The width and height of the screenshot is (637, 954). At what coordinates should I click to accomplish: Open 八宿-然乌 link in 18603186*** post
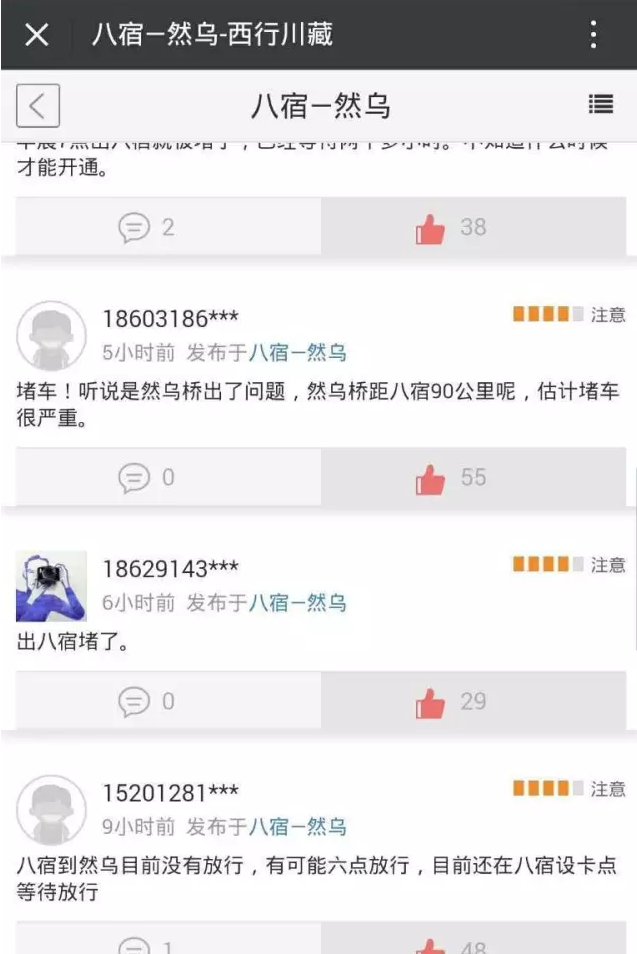tap(297, 352)
